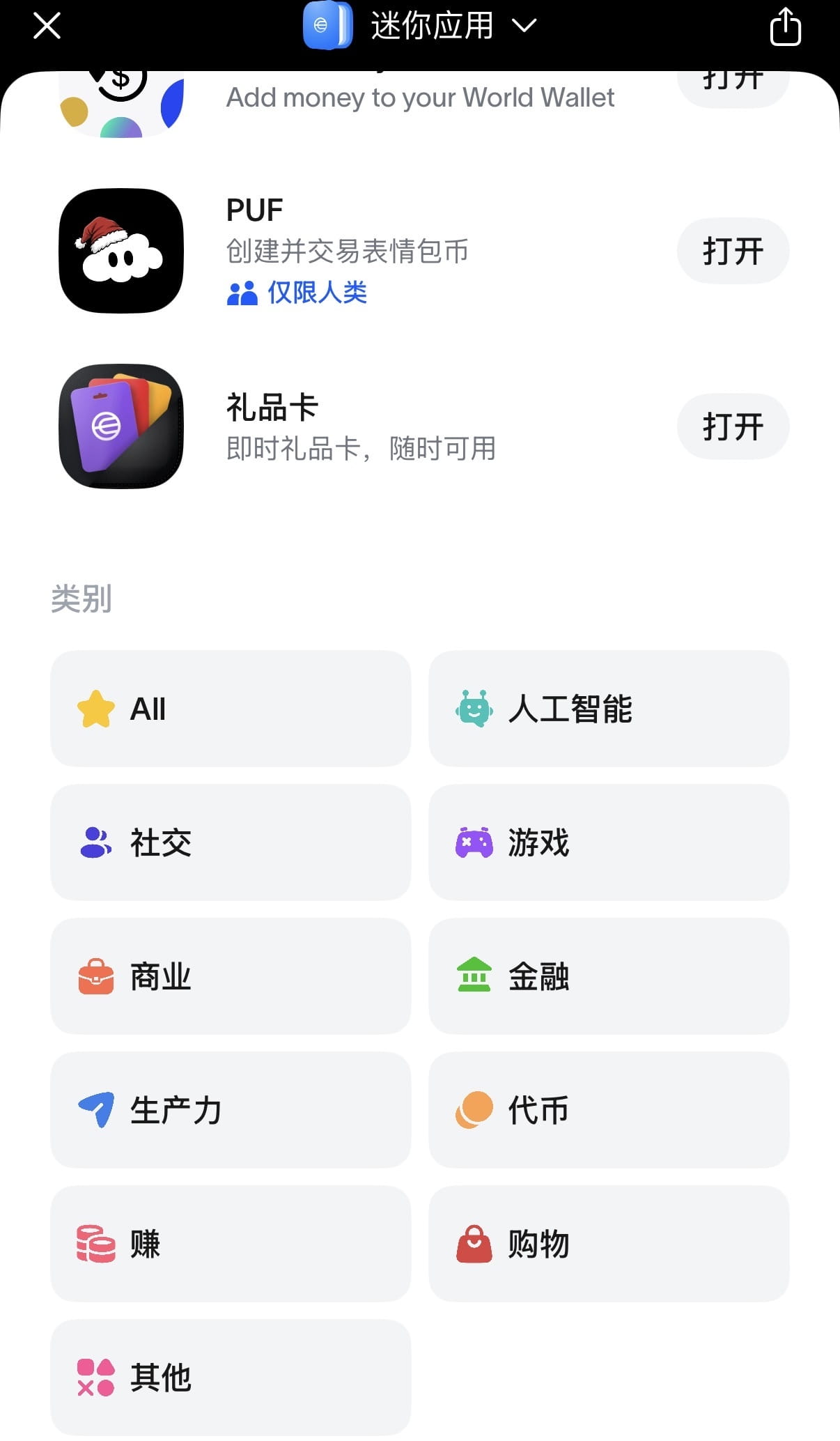The image size is (840, 1441).
Task: Select the All category
Action: 231,709
